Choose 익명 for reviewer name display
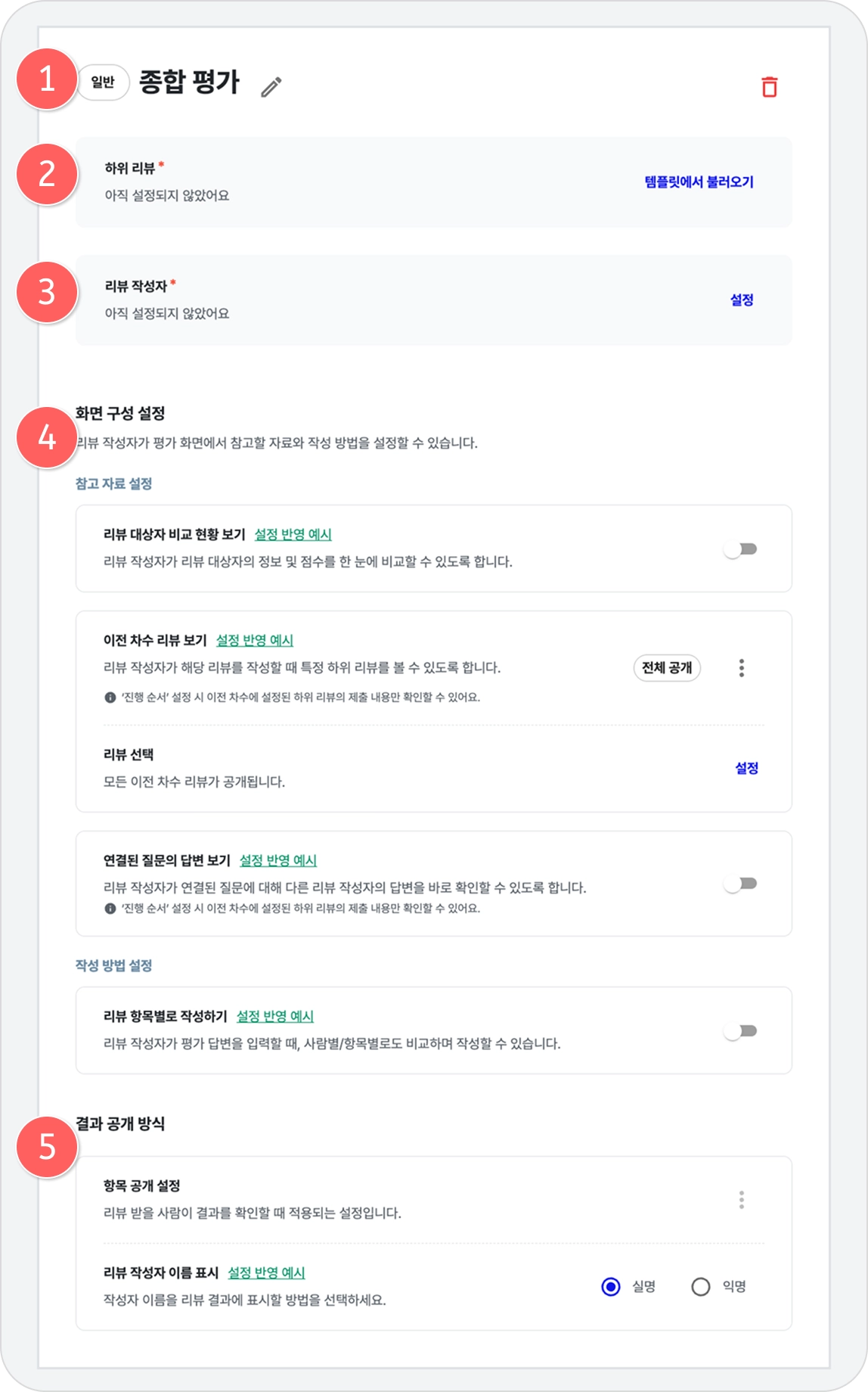 point(701,1287)
